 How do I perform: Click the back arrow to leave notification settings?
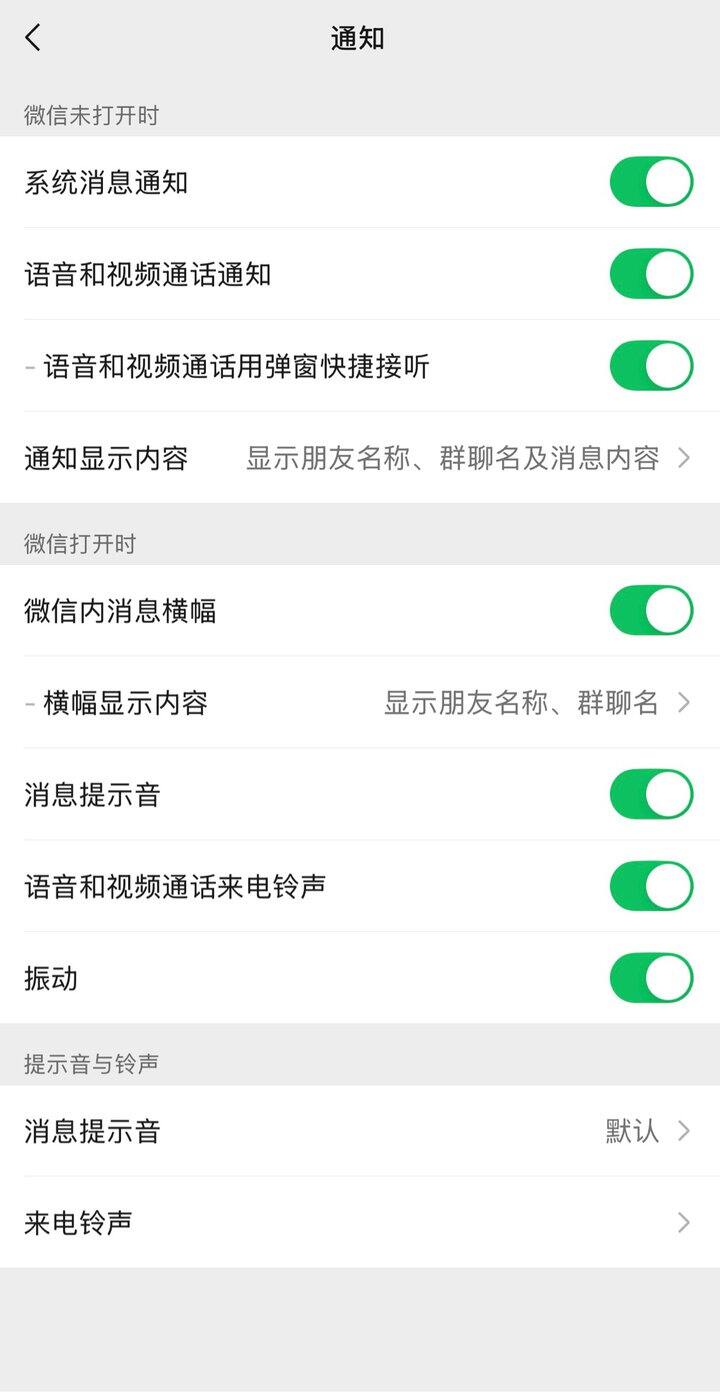(x=34, y=37)
